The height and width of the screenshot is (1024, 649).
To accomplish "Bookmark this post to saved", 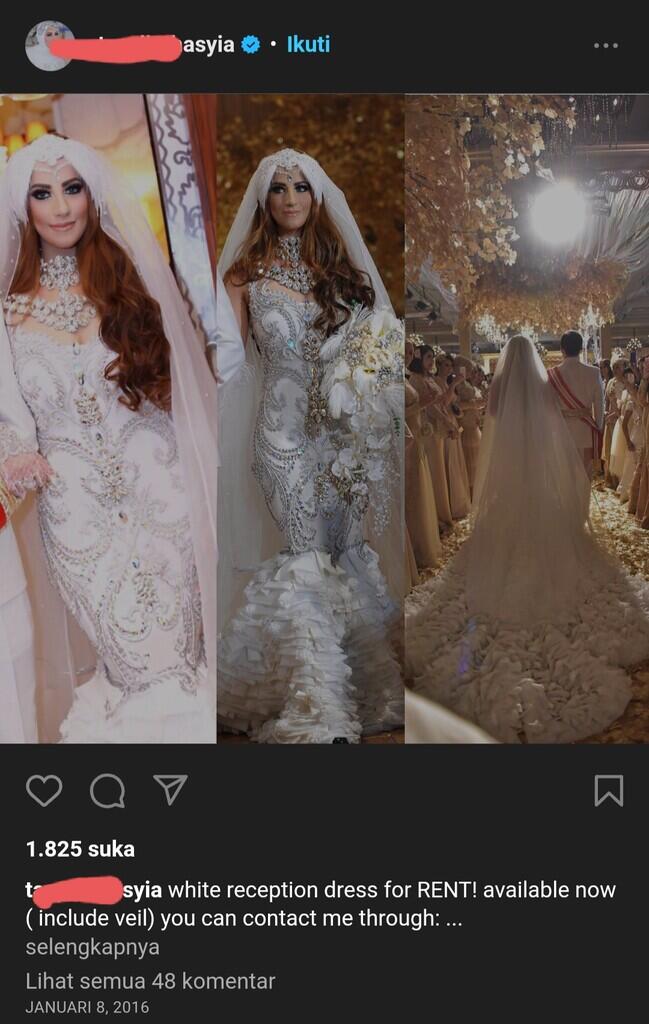I will point(608,791).
